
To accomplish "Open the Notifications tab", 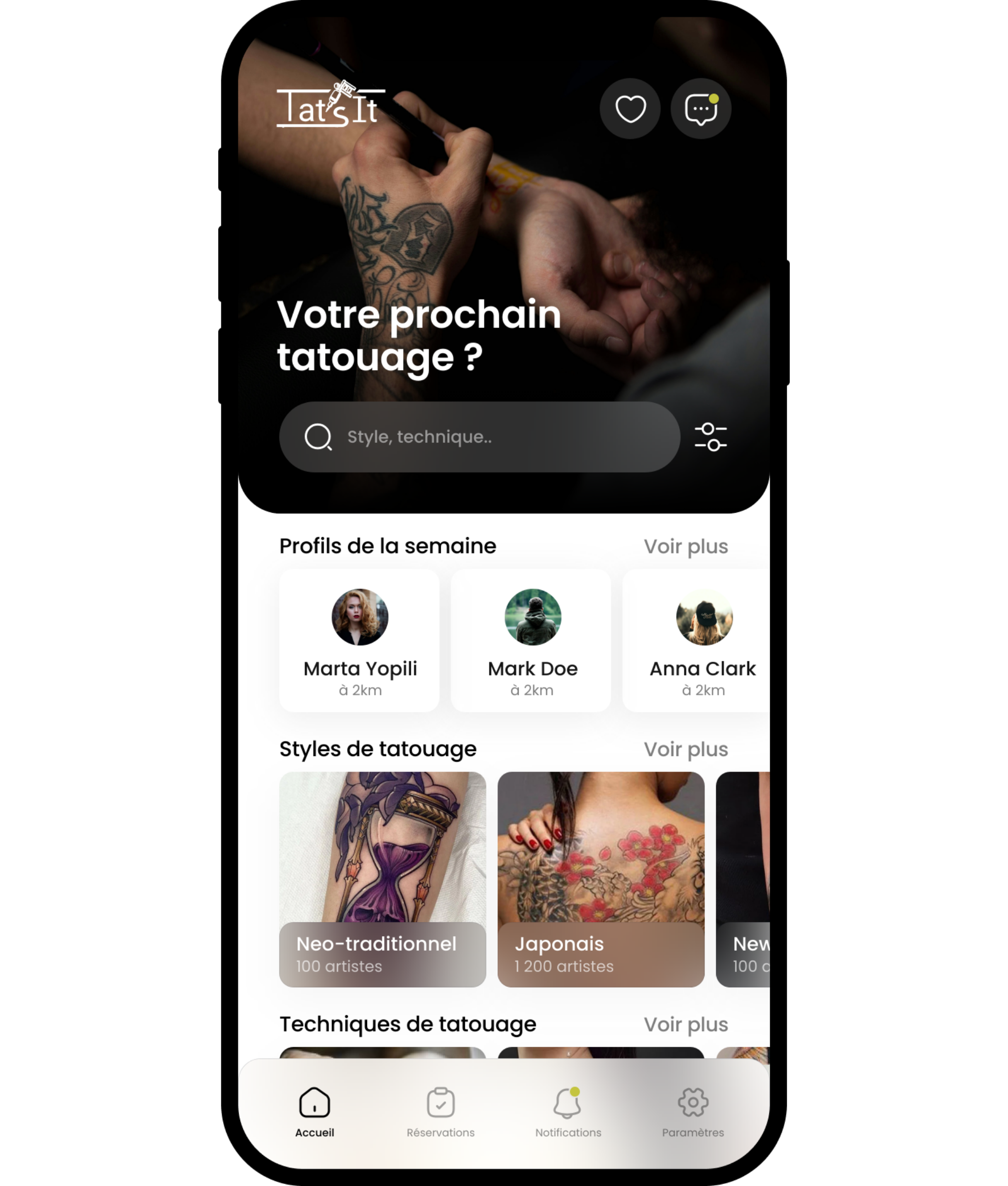I will pos(568,1112).
